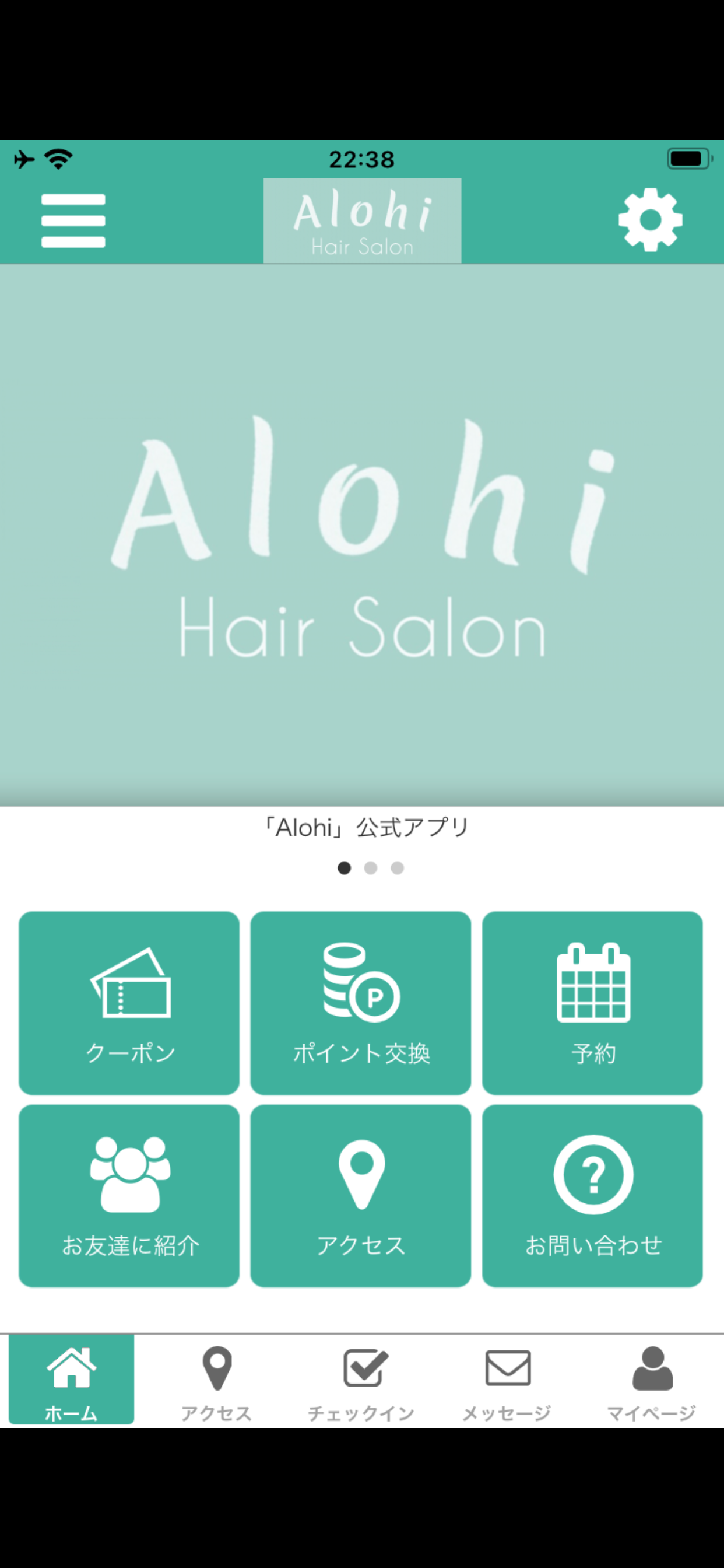This screenshot has height=1568, width=724.
Task: Open the hamburger navigation menu
Action: tap(72, 220)
